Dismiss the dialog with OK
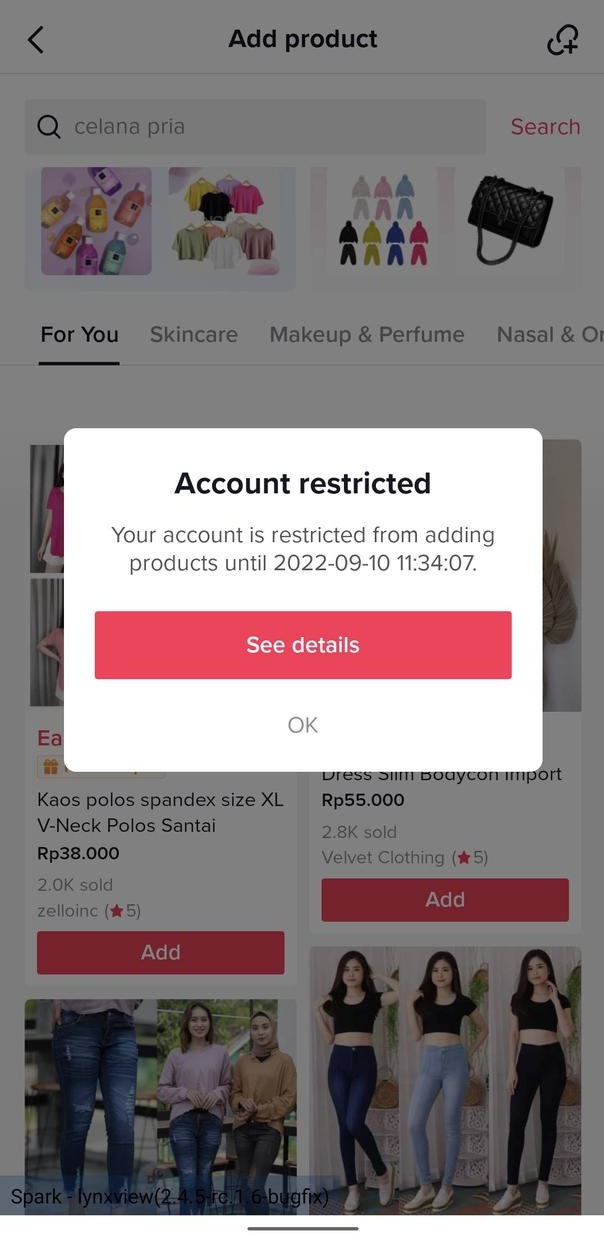604x1239 pixels. 302,725
